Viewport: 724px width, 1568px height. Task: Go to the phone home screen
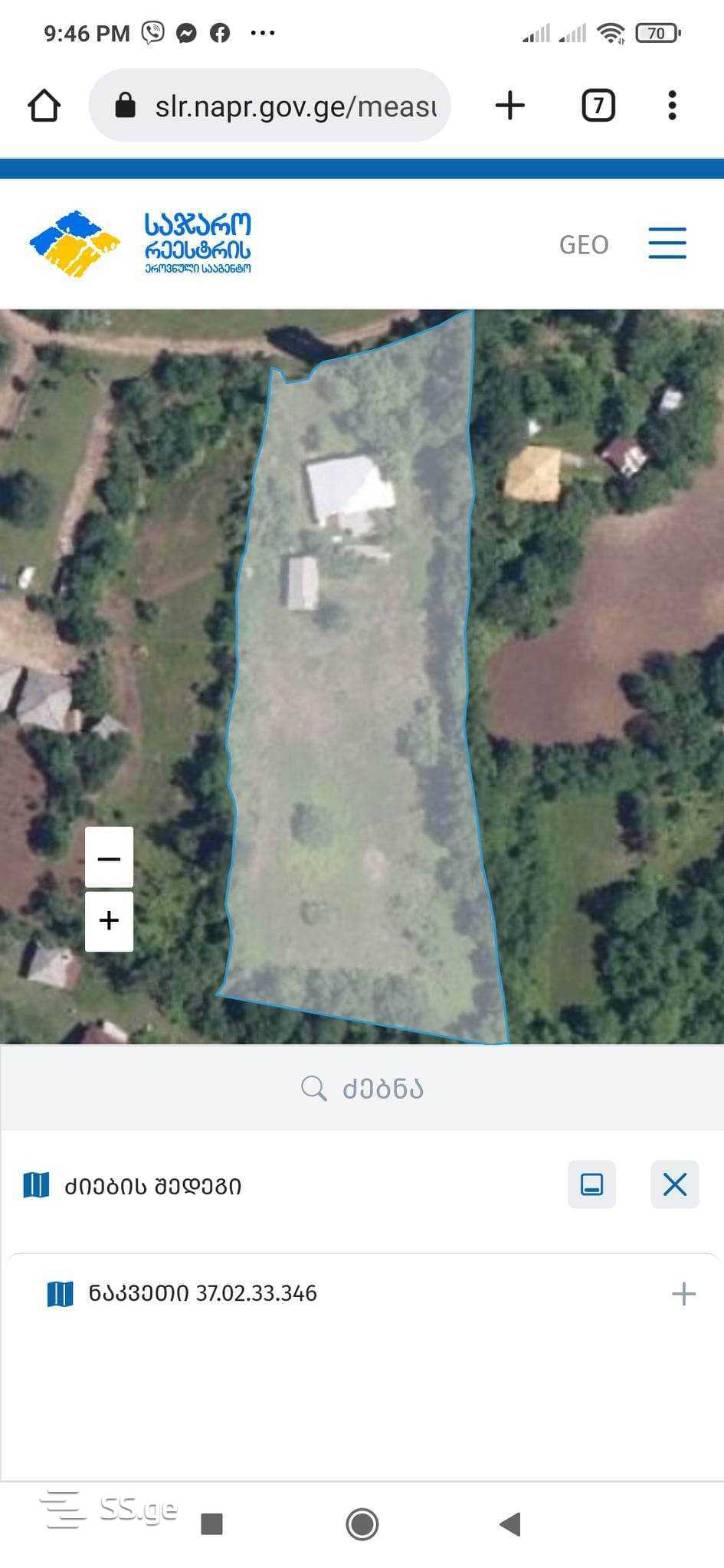tap(362, 1524)
